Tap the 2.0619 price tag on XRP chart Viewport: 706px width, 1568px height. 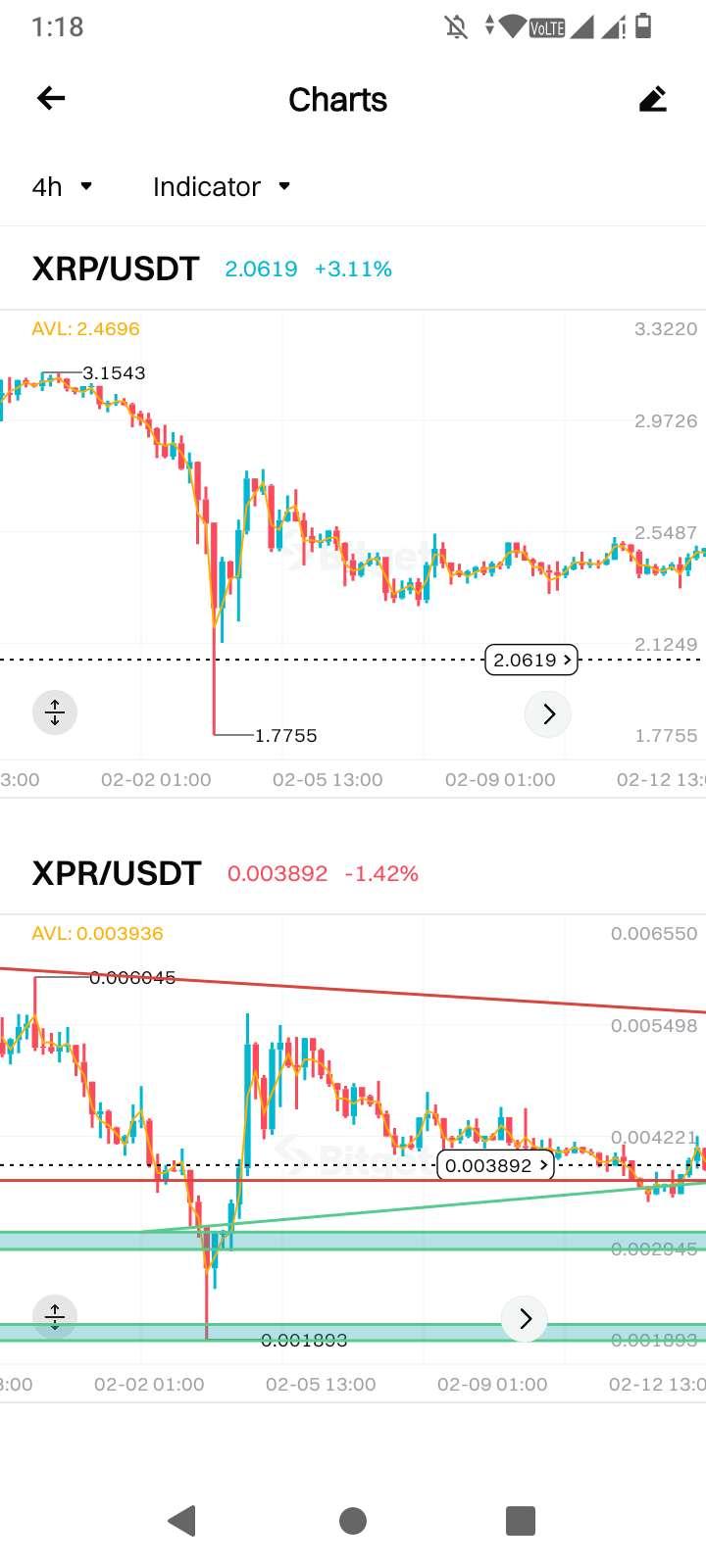click(x=531, y=660)
